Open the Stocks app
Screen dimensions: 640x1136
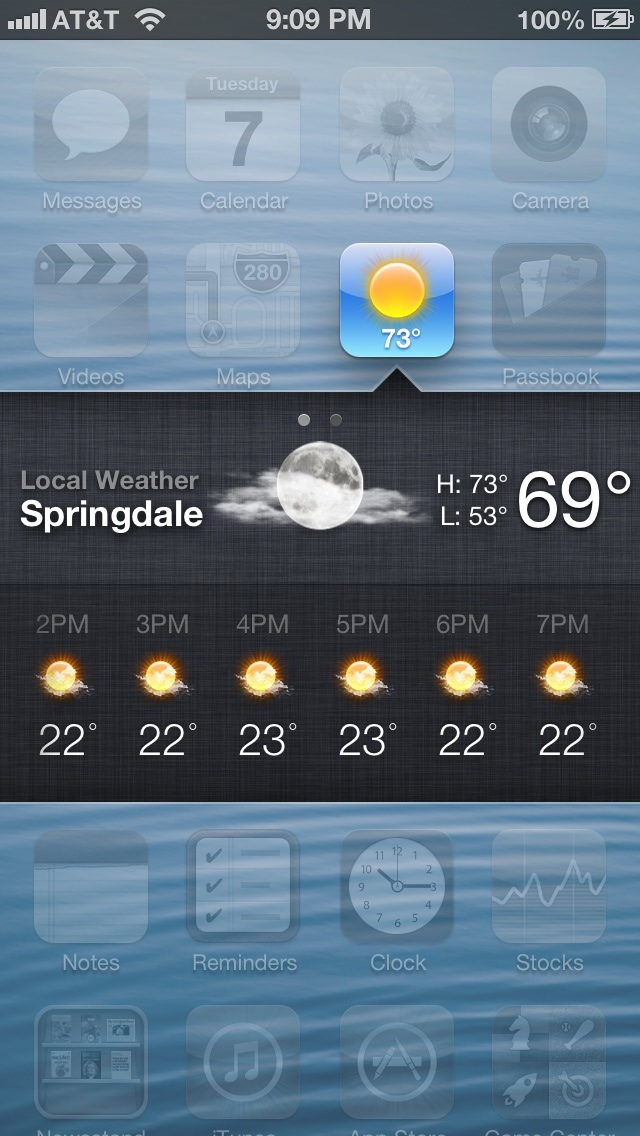[x=549, y=886]
